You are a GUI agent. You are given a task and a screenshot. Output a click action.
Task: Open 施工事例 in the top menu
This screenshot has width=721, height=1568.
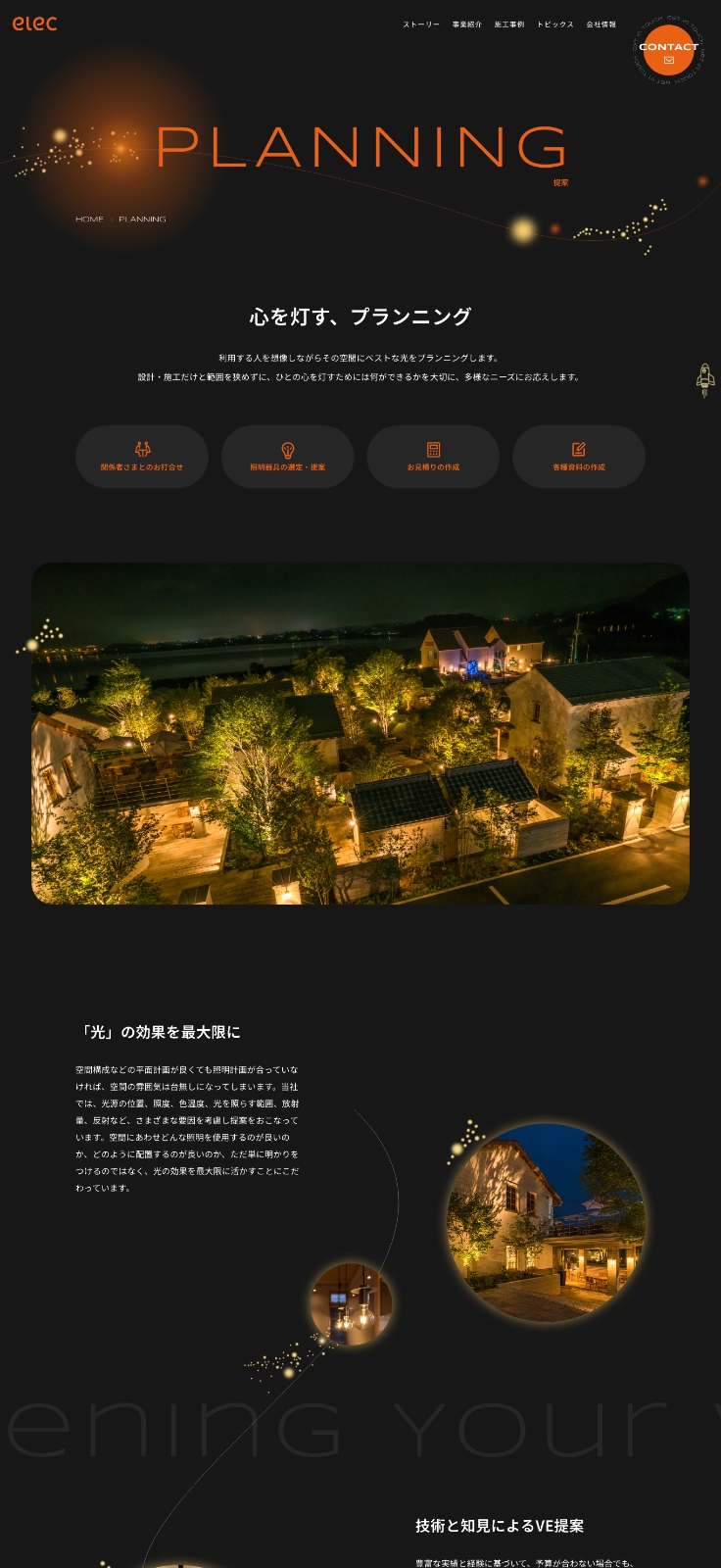tap(508, 24)
